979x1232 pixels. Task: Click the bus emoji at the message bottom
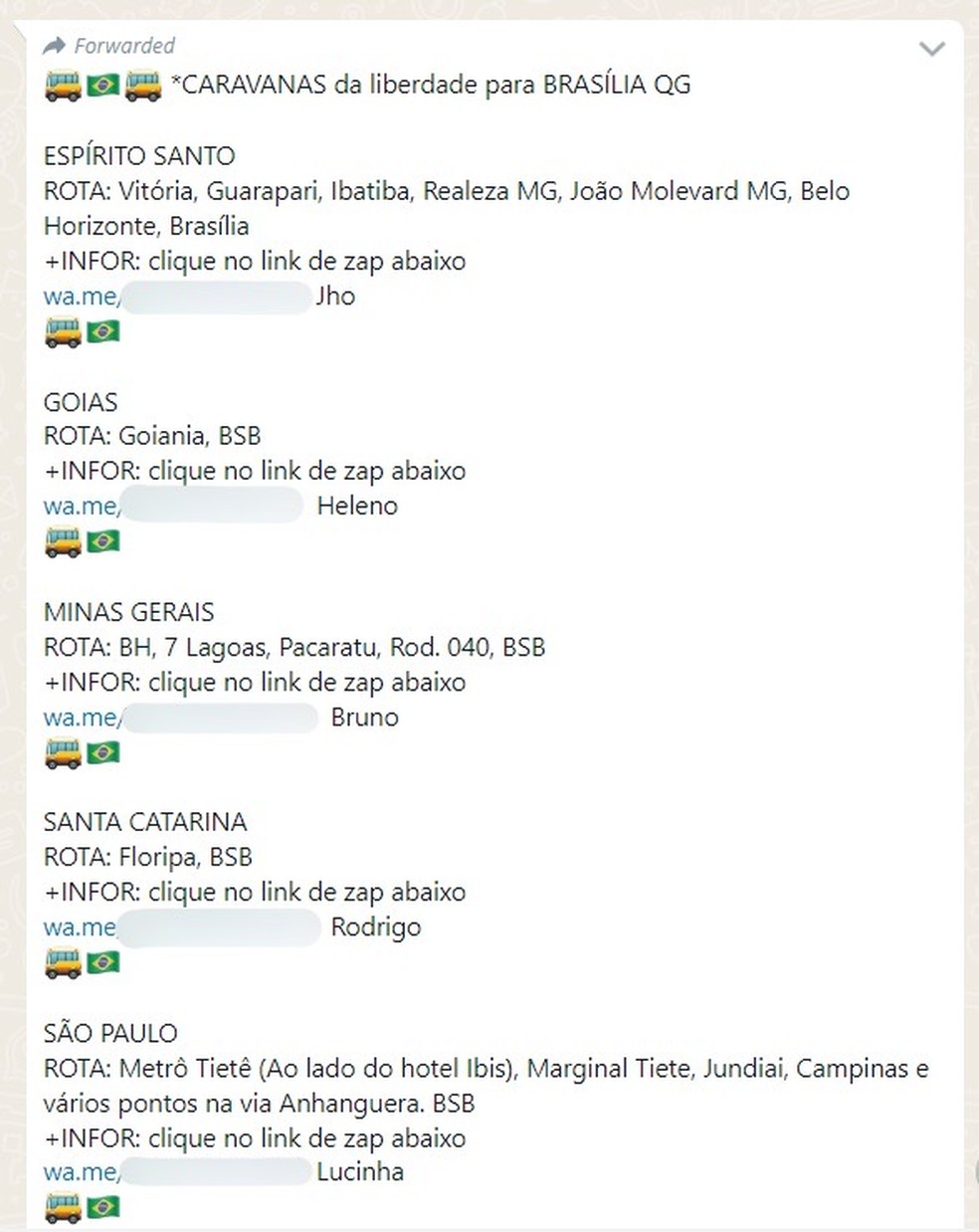(x=62, y=1206)
